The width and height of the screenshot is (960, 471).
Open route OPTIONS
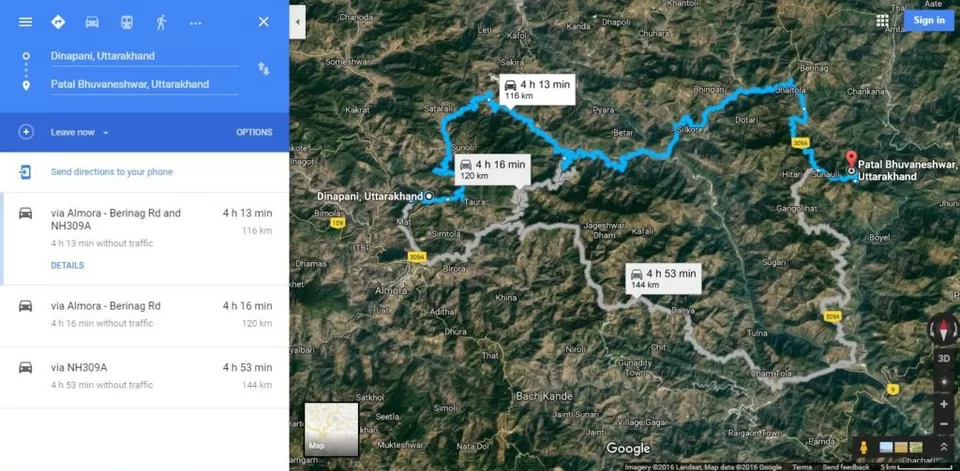click(x=254, y=132)
